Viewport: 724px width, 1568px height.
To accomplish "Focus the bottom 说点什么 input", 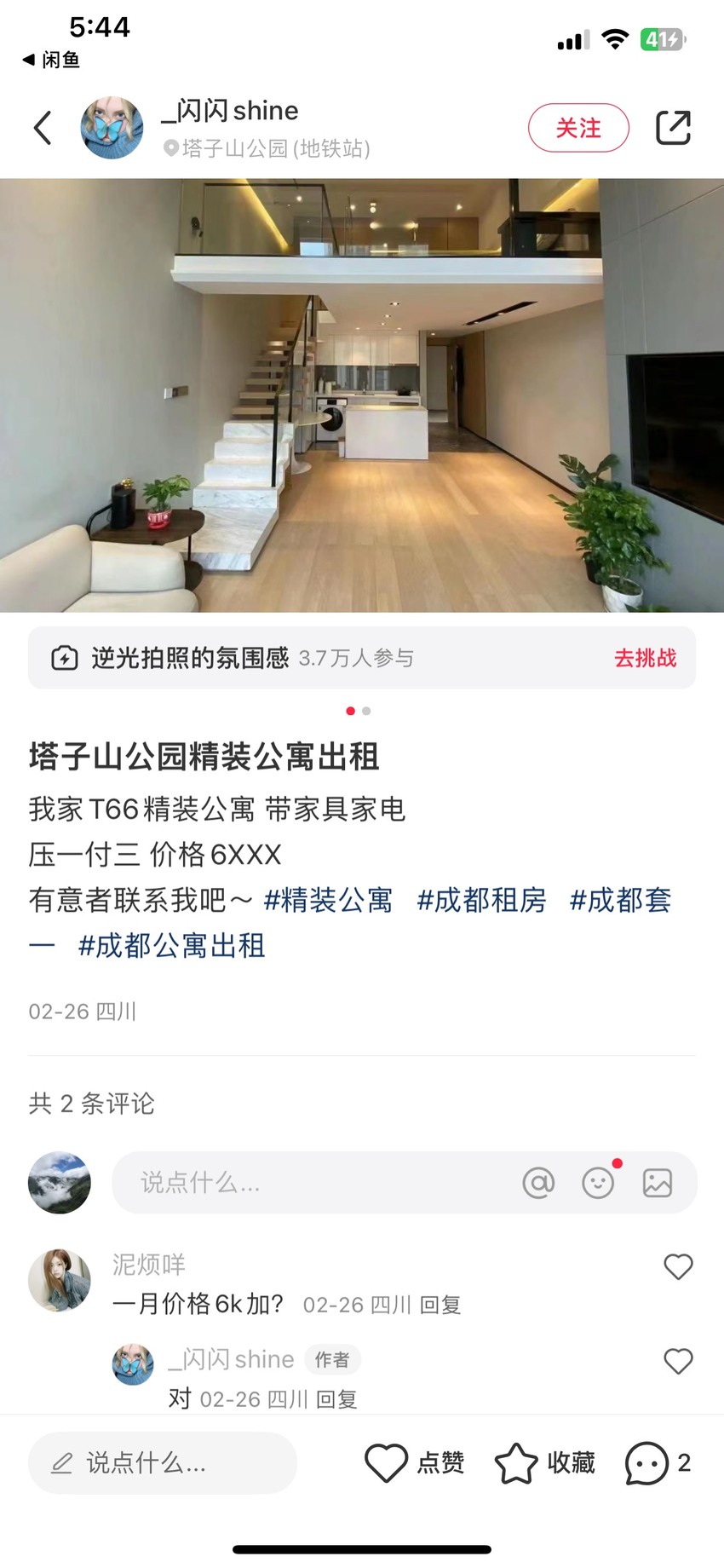I will click(163, 1463).
